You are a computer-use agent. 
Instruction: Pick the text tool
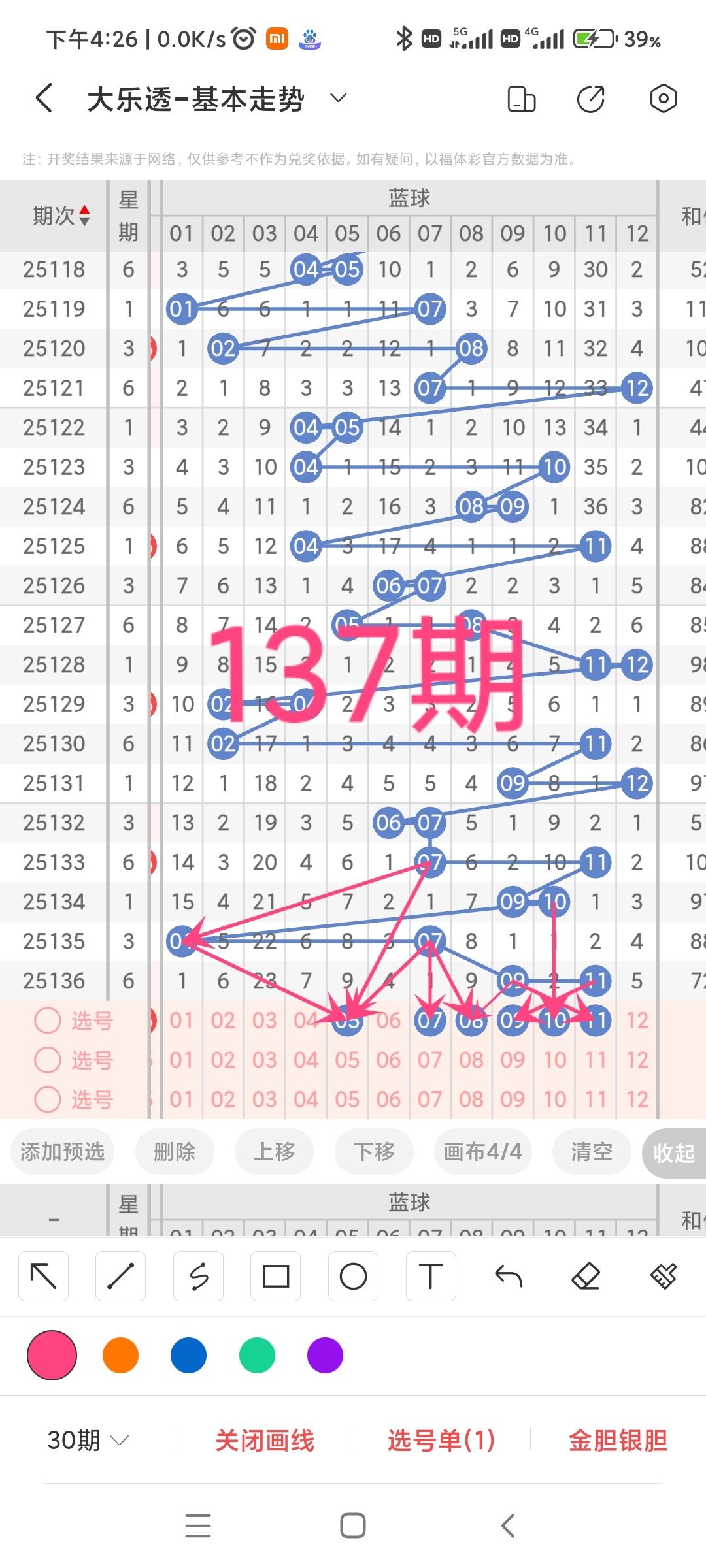431,1276
